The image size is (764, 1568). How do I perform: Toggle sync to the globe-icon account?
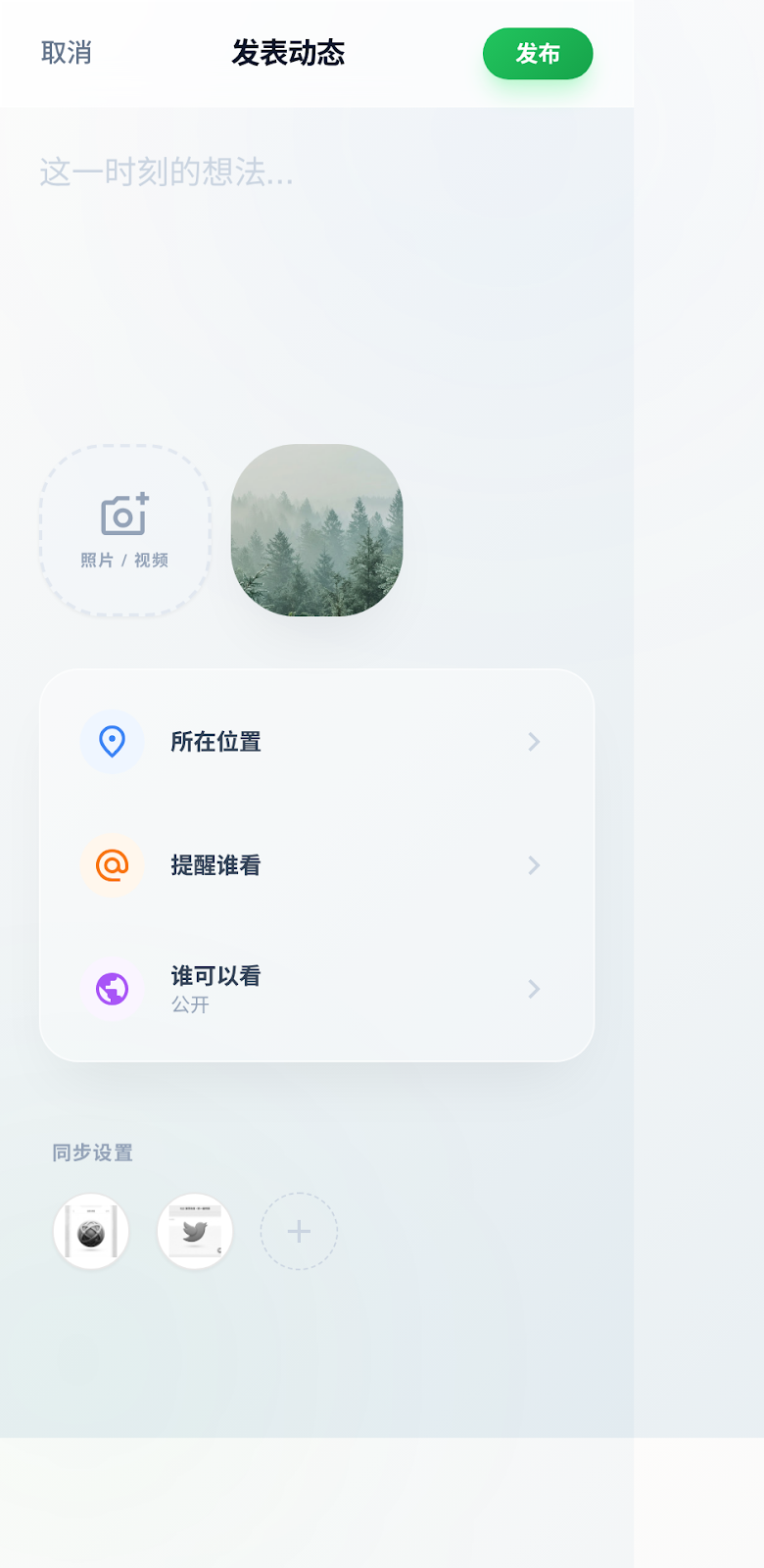click(x=91, y=1232)
